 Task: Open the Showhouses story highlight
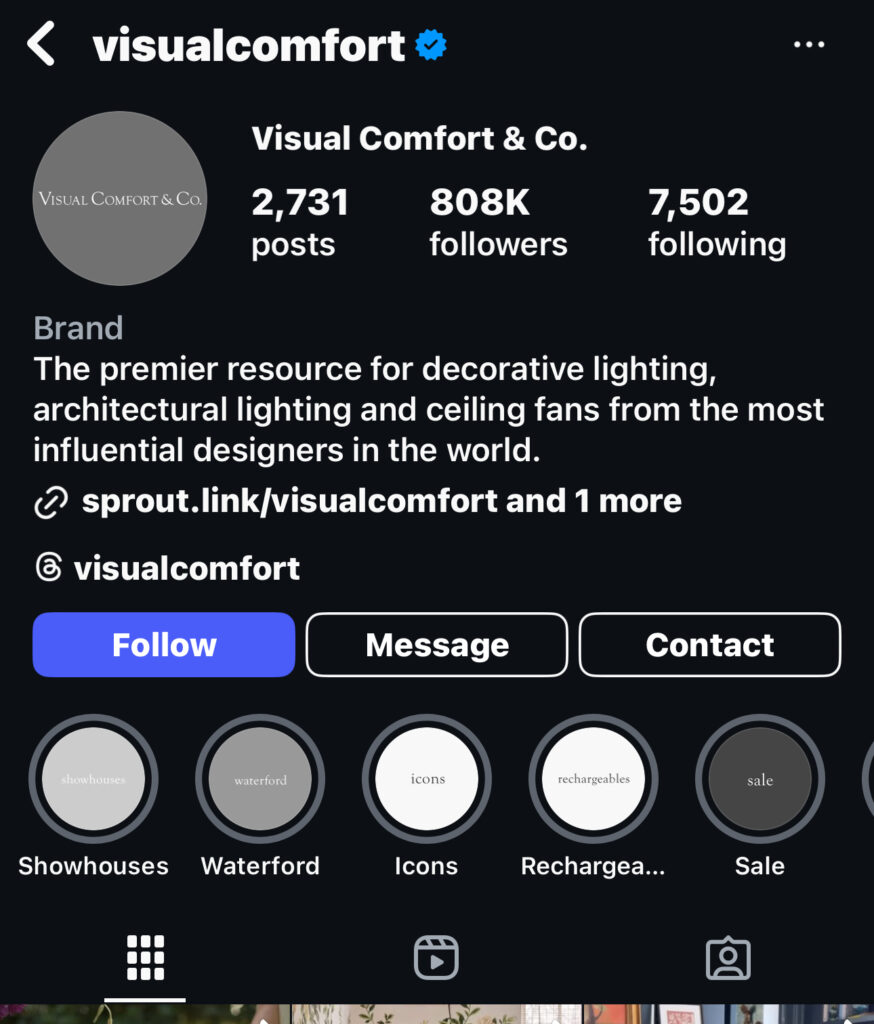[93, 779]
